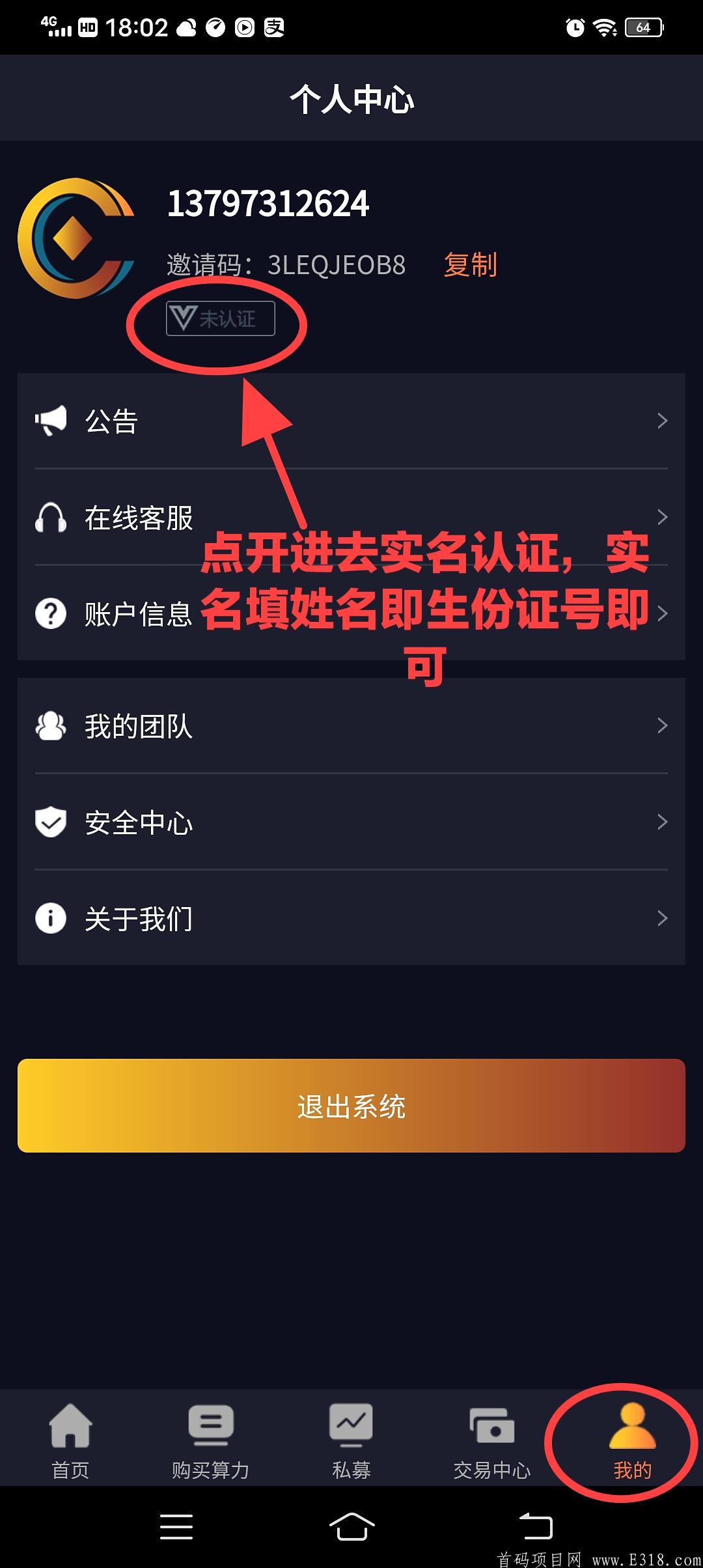The width and height of the screenshot is (703, 1568).
Task: Copy the invitation code via 复制
Action: click(x=471, y=264)
